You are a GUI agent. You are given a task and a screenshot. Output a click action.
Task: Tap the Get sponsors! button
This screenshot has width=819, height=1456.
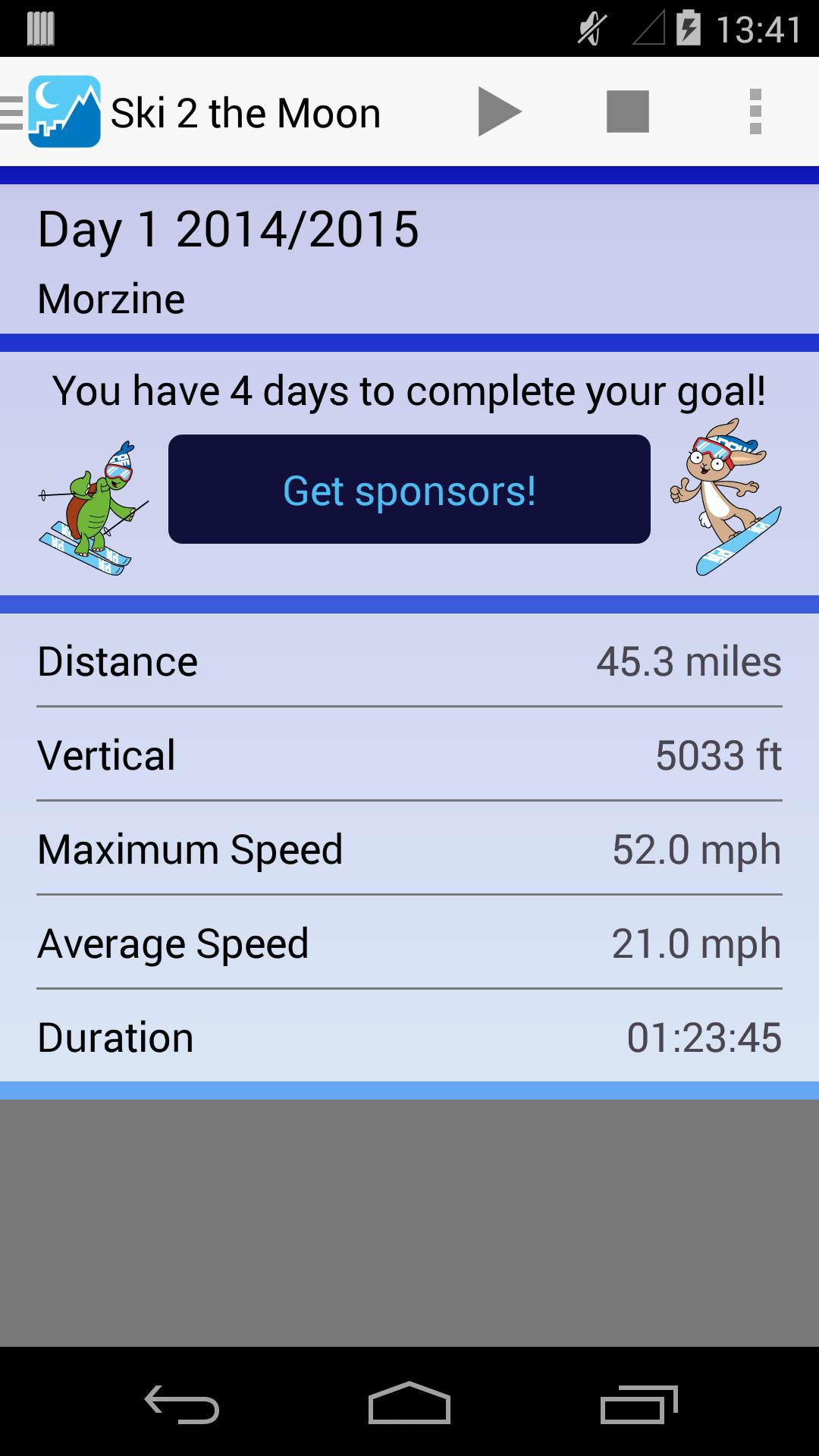(x=409, y=489)
